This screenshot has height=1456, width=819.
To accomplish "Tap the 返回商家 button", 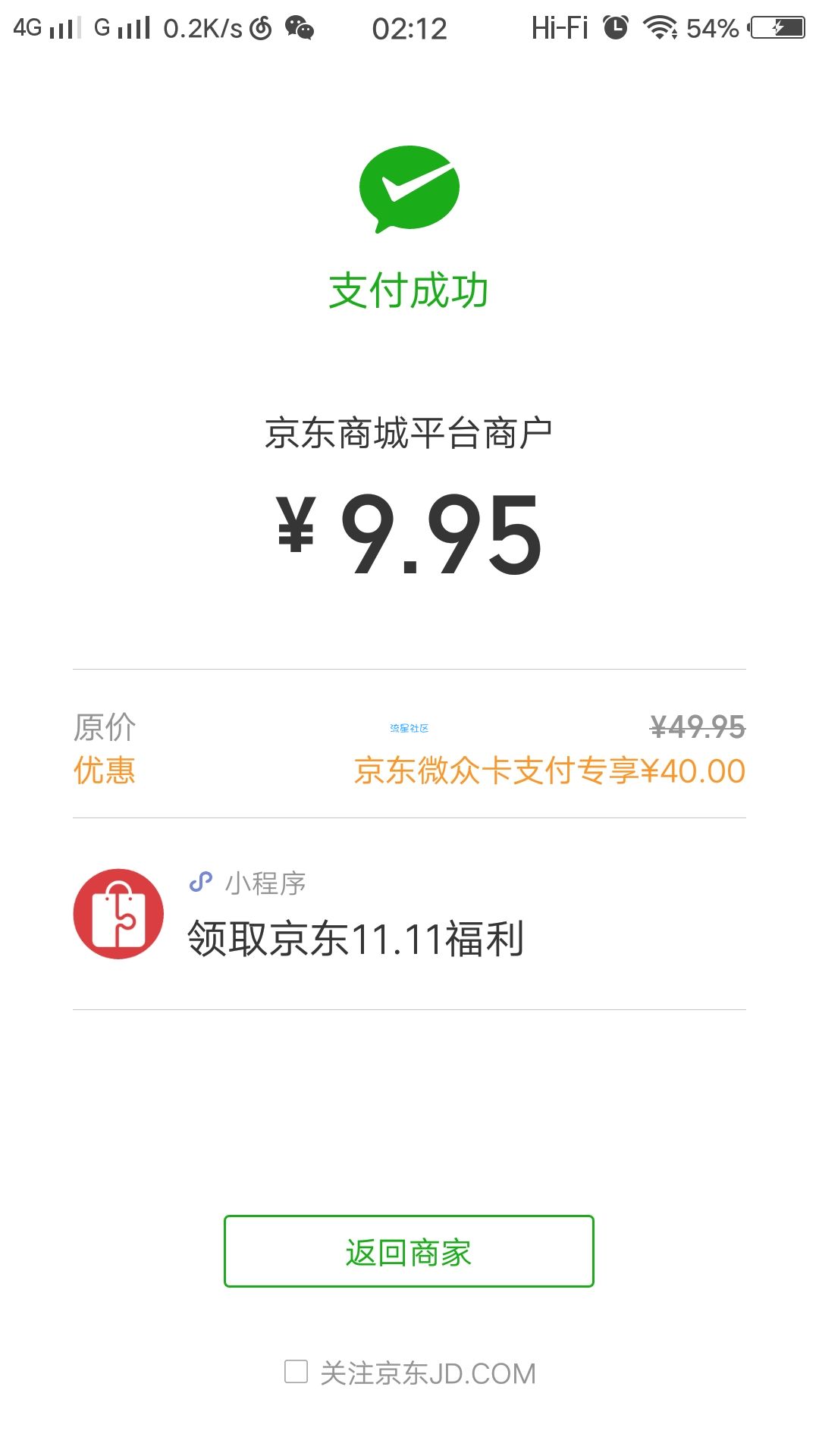I will click(x=409, y=1251).
